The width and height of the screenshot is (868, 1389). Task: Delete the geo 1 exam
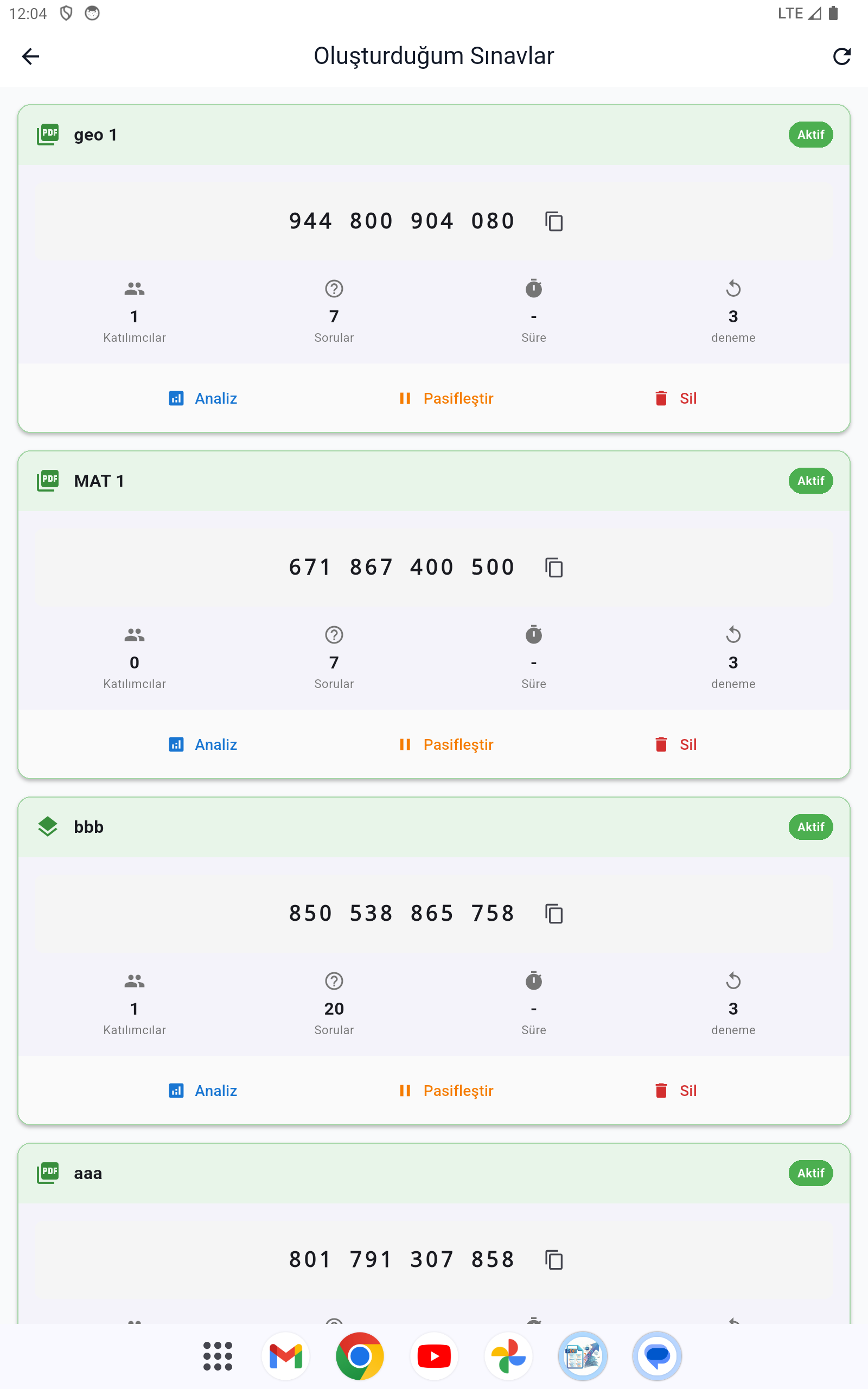(676, 398)
